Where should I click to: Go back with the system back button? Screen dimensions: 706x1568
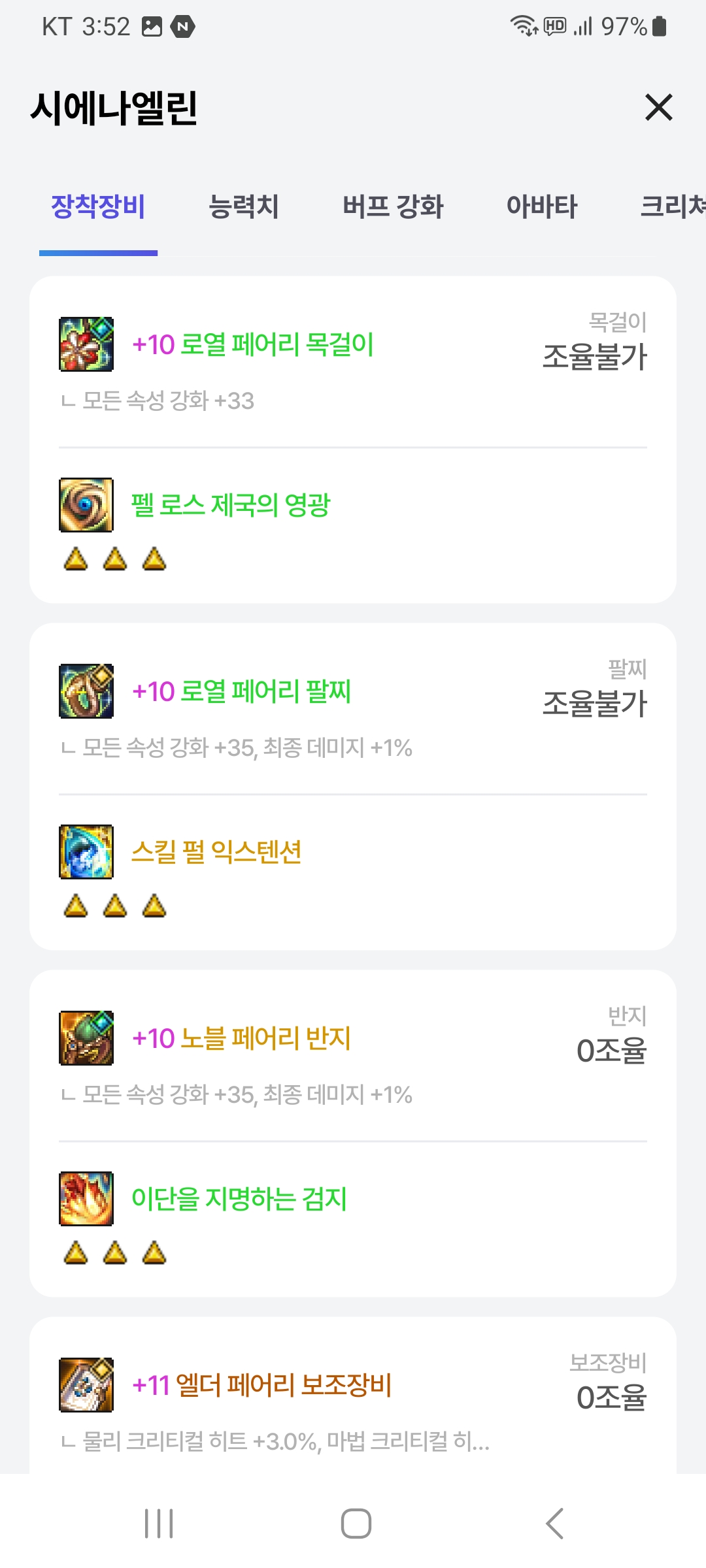554,1524
